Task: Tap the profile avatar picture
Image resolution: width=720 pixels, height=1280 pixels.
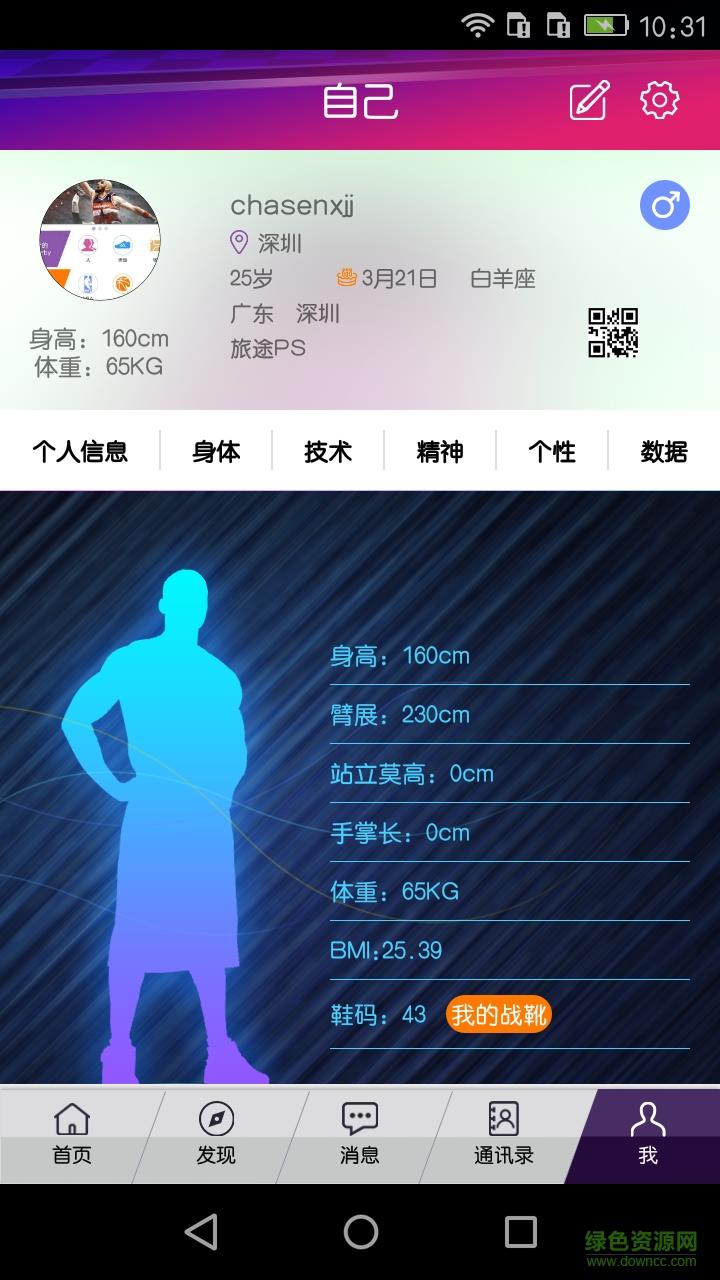Action: point(100,241)
